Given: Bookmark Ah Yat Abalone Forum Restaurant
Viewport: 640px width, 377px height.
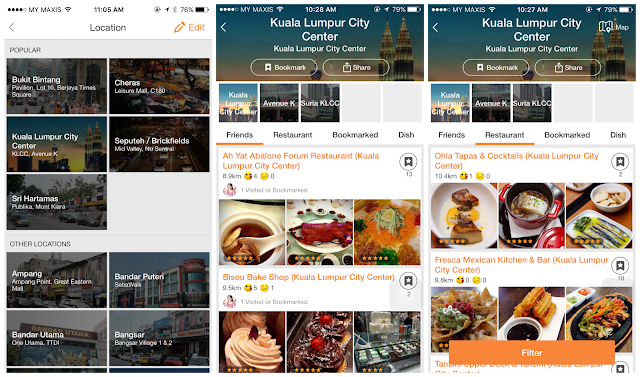Looking at the screenshot, I should [408, 162].
